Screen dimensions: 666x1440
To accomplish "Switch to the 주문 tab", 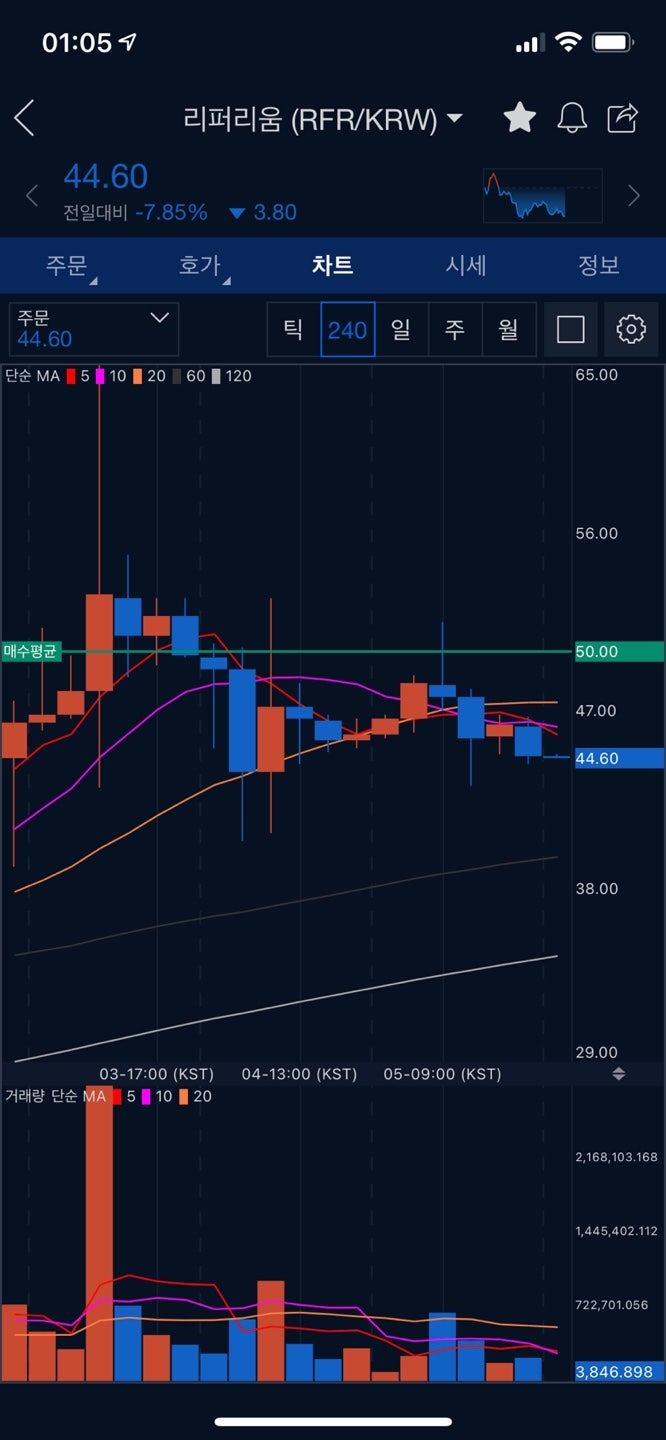I will (66, 265).
